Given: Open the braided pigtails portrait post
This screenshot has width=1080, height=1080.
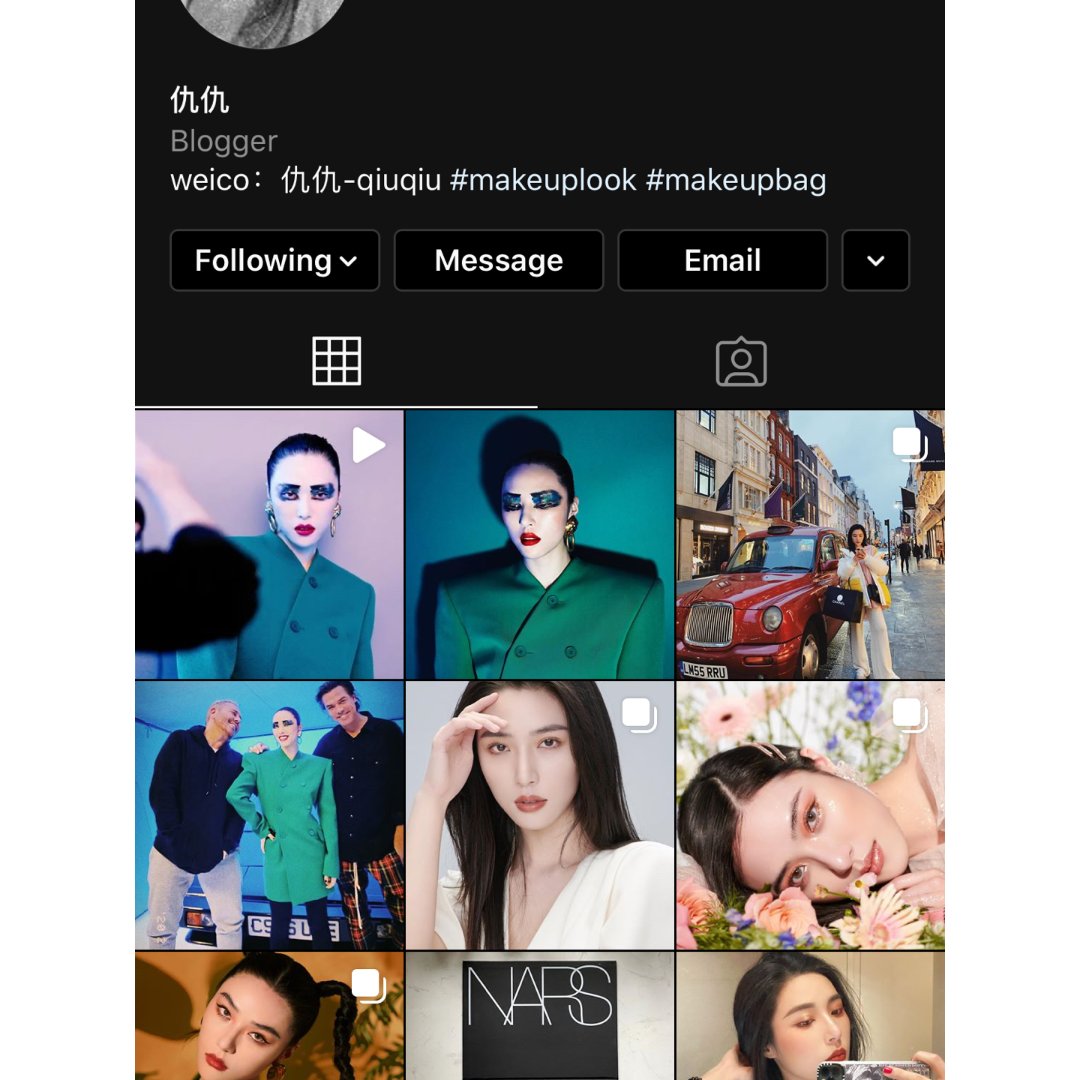Looking at the screenshot, I should click(269, 1015).
